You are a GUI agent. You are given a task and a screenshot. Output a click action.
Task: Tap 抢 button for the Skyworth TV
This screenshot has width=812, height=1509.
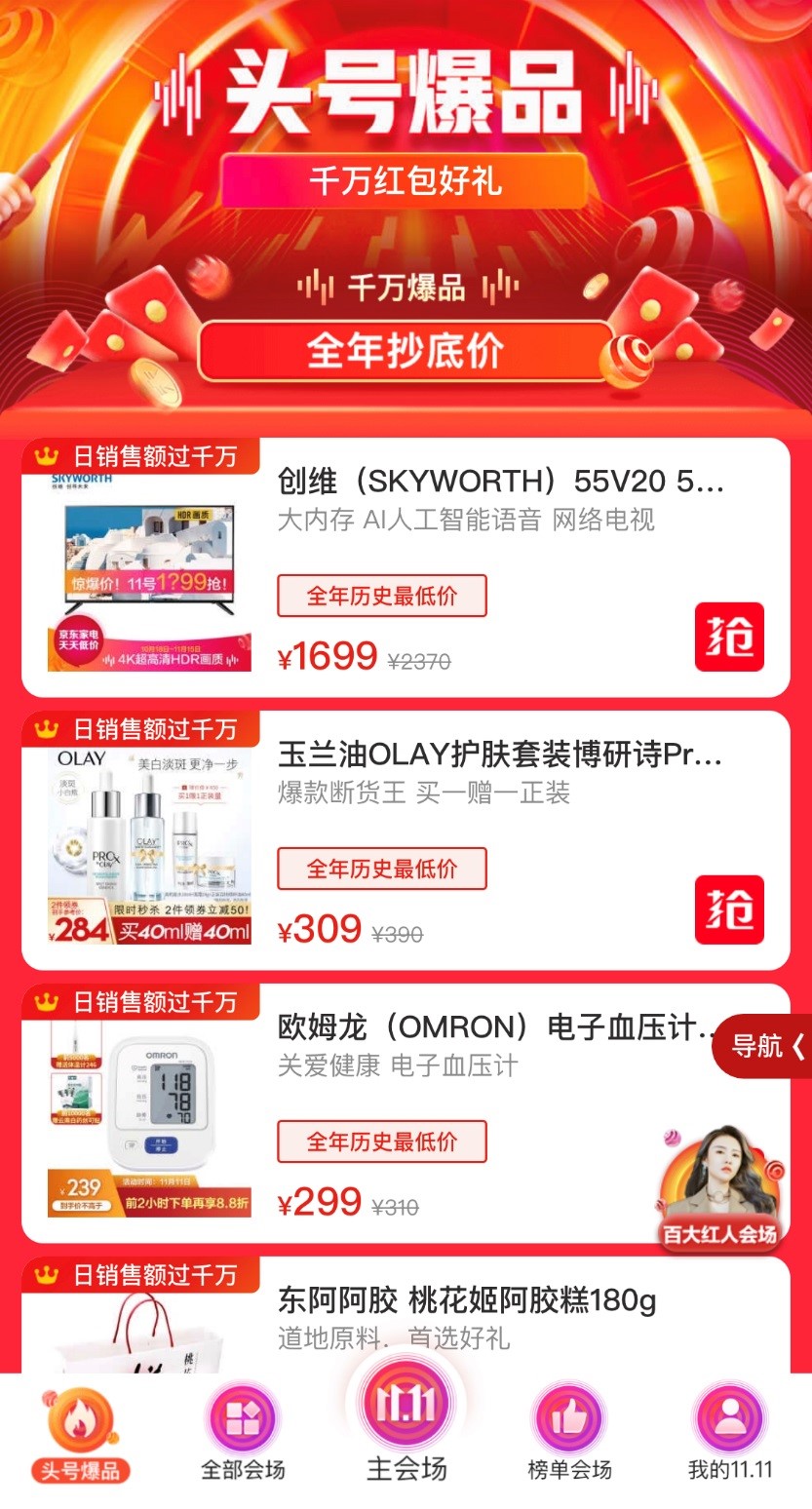click(728, 638)
